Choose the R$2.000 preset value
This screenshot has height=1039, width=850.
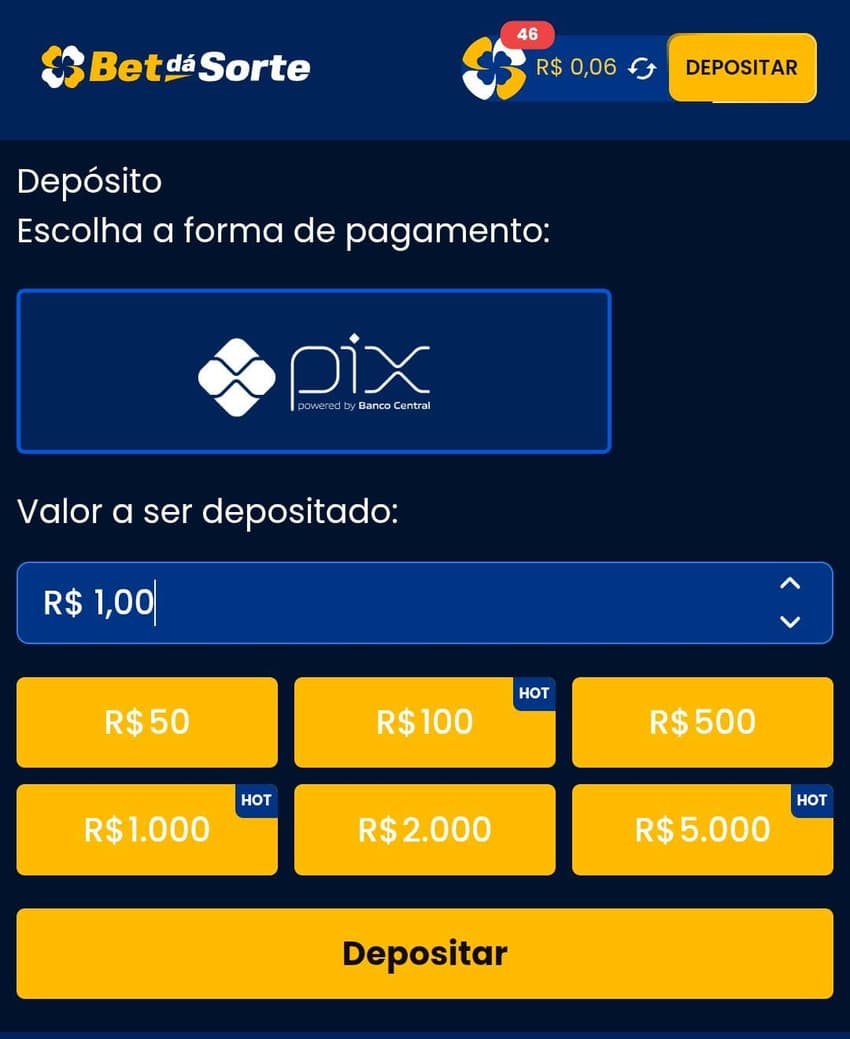[424, 830]
